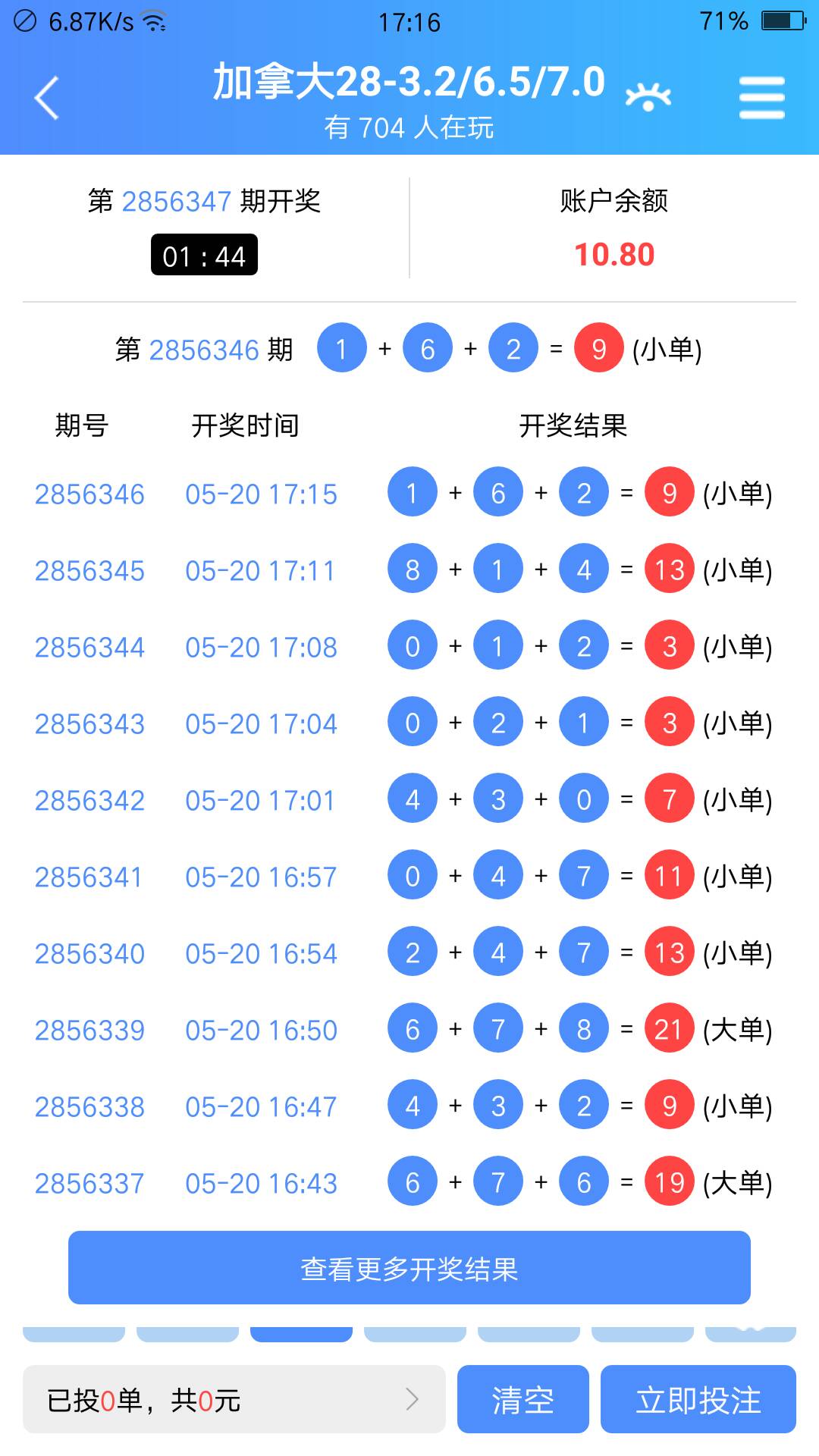The image size is (819, 1456).
Task: Tap 立即投注 to place bet
Action: pos(698,1399)
